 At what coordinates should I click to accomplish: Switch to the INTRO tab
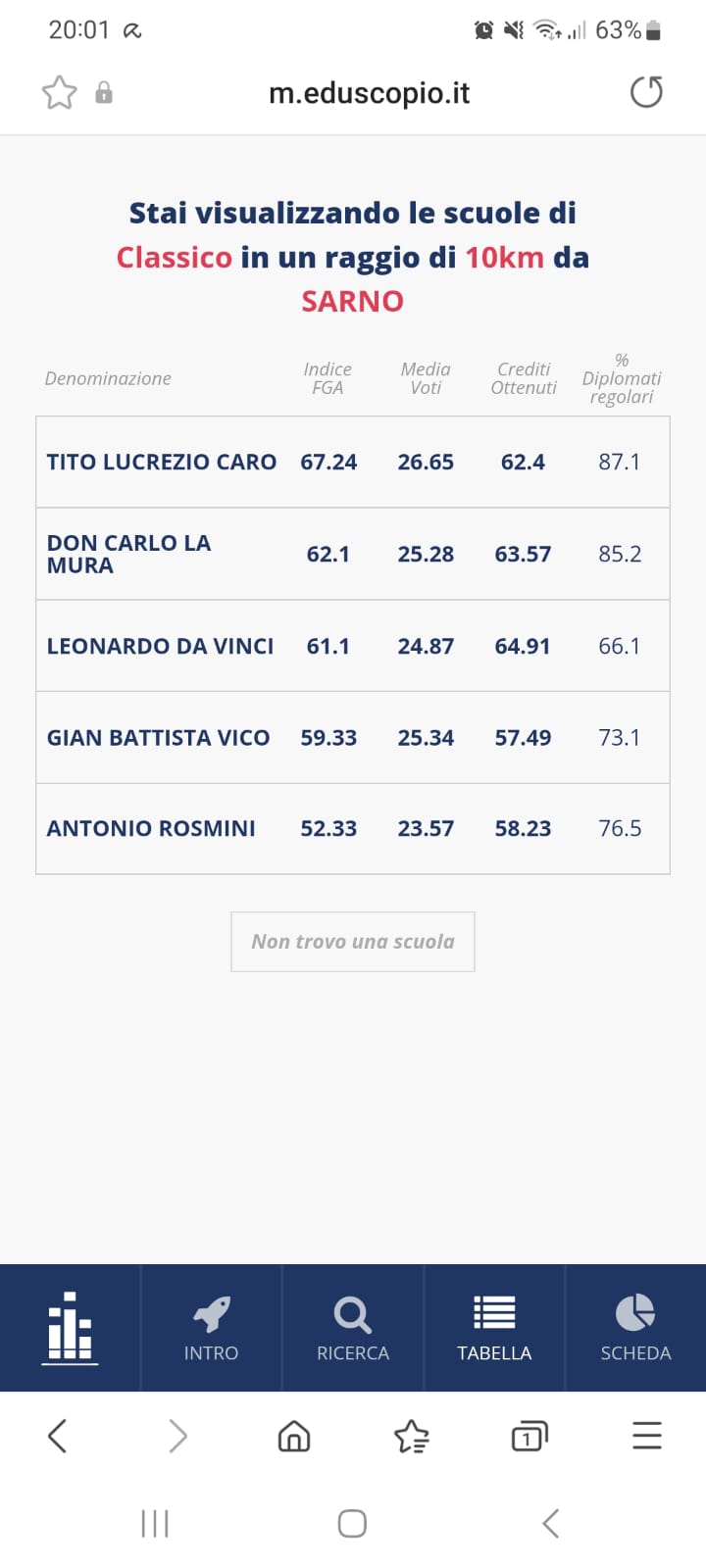[x=212, y=1328]
